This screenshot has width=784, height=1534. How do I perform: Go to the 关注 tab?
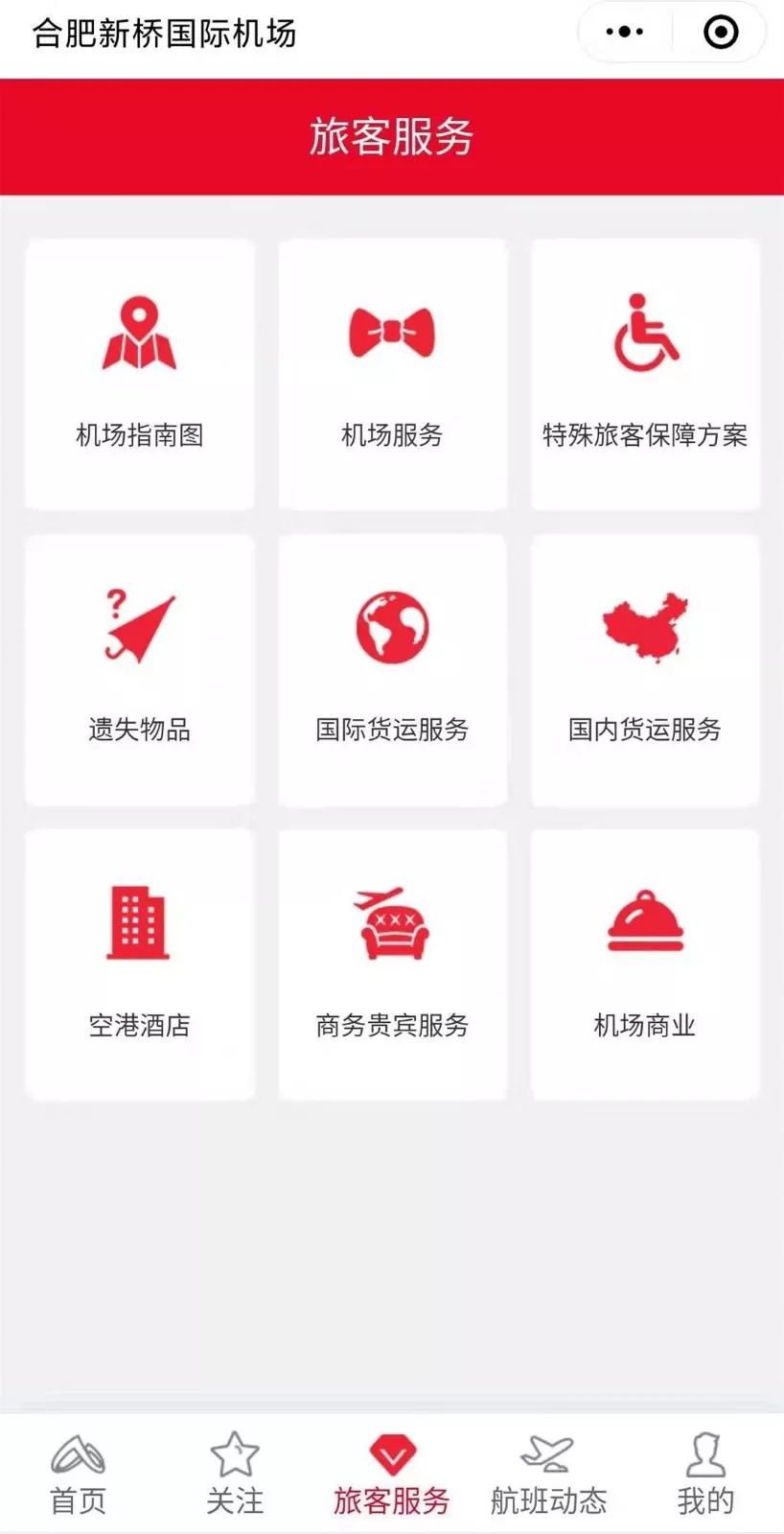click(235, 1475)
